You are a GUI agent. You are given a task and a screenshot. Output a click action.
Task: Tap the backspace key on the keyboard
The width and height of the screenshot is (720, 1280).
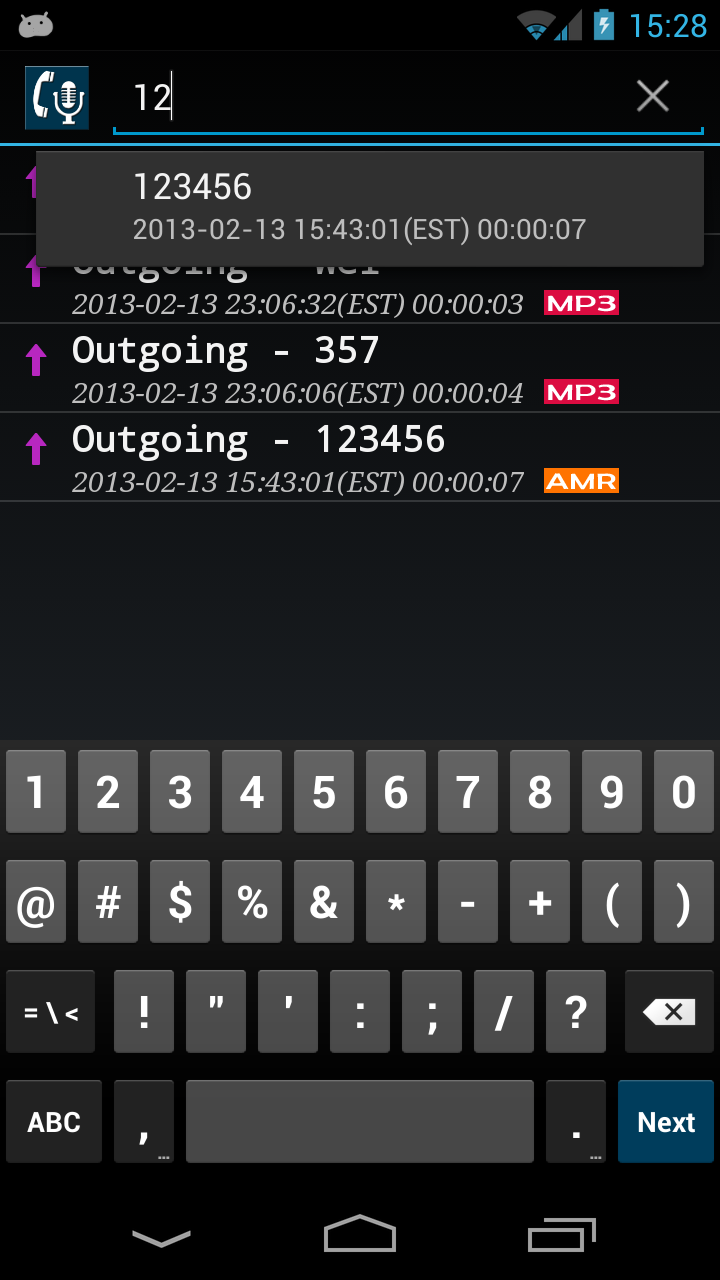tap(668, 1011)
